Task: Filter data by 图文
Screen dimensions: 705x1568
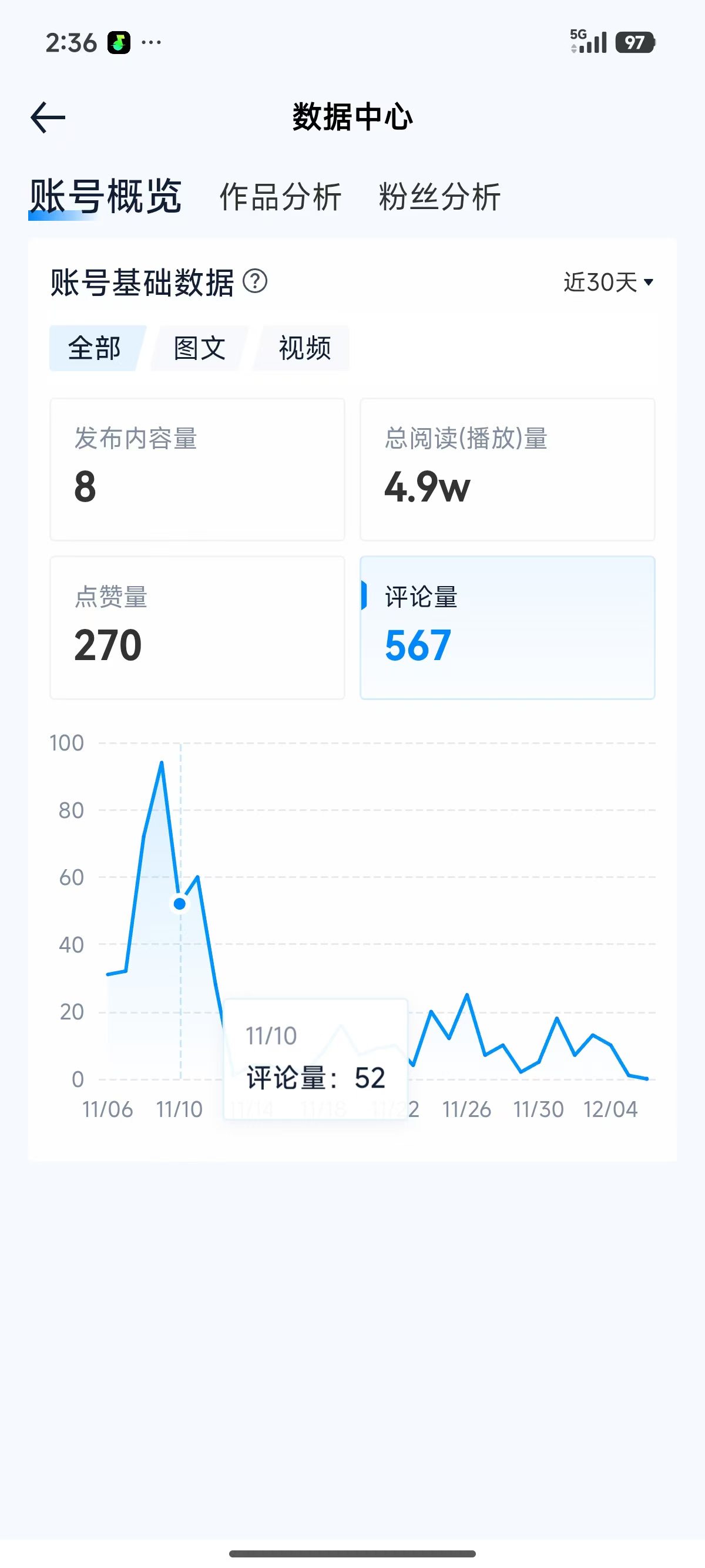Action: [x=200, y=348]
